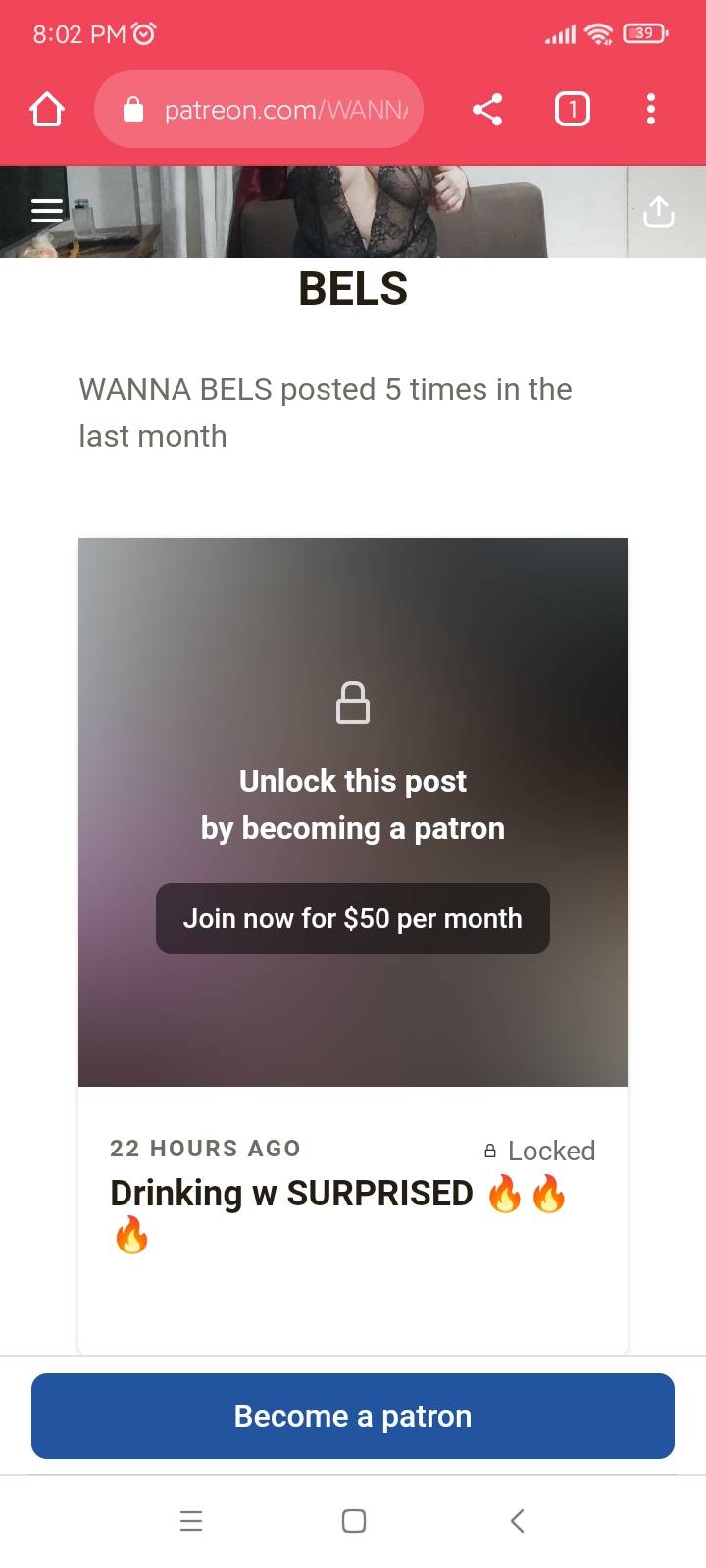Open the browser overflow menu

651,109
